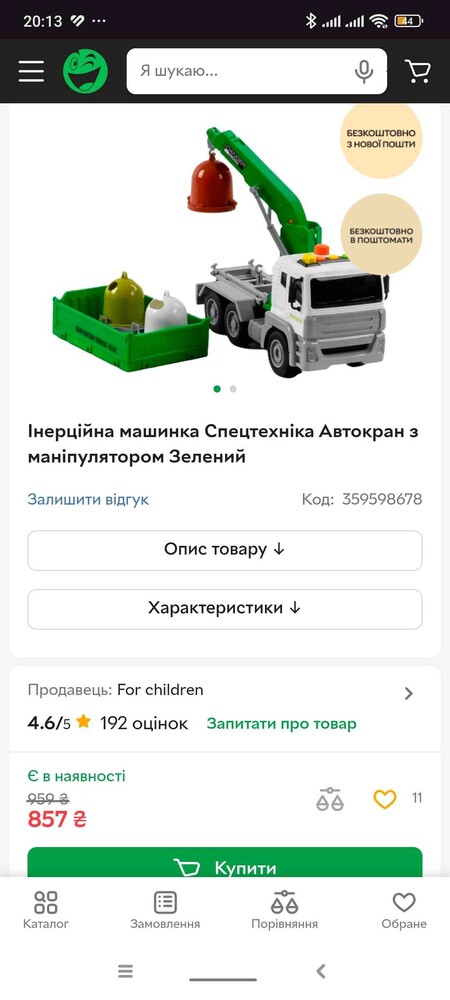Tap the Rozetka smiley logo
The width and height of the screenshot is (450, 1000).
pyautogui.click(x=85, y=71)
